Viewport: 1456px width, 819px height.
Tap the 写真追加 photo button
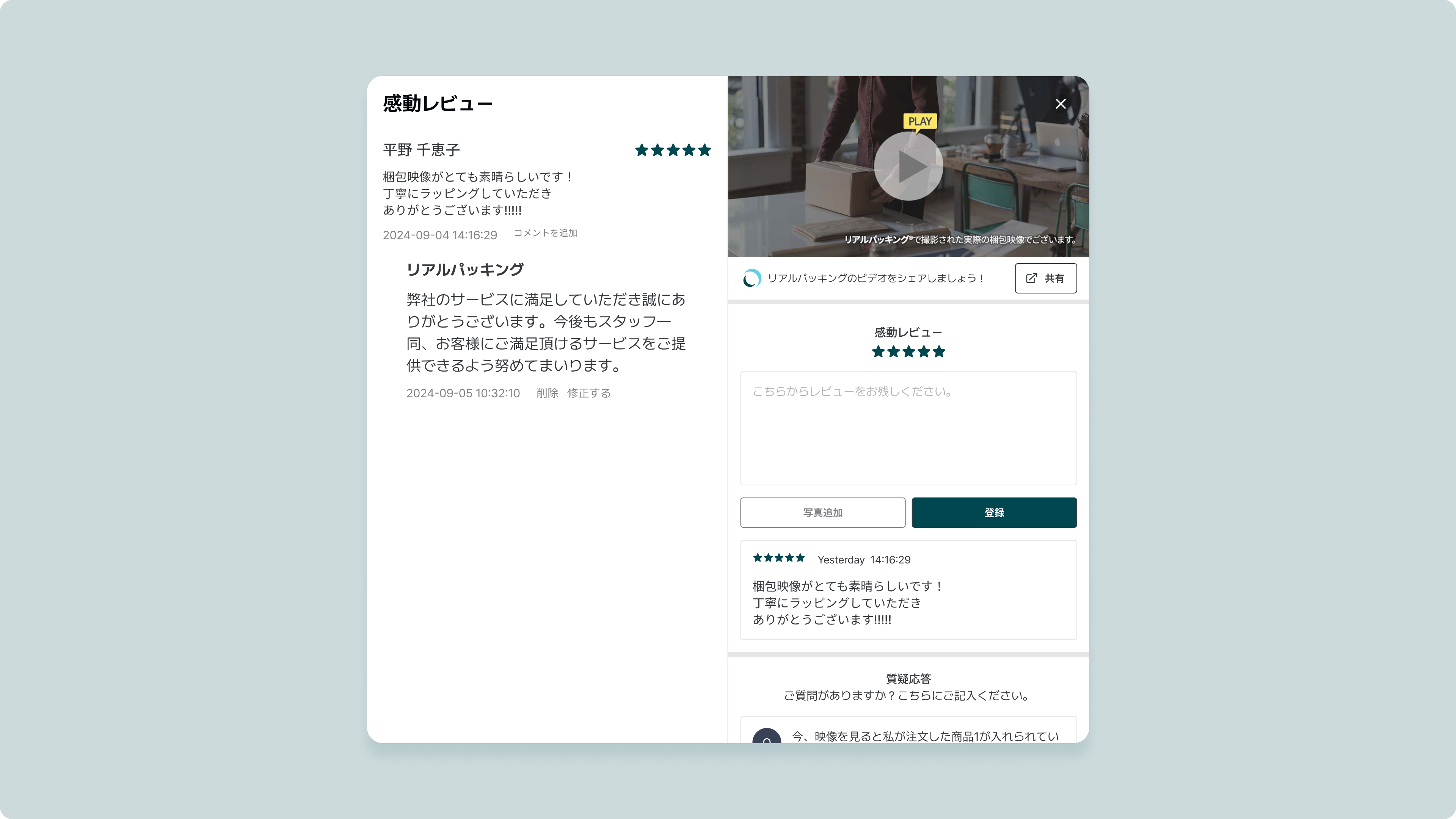pyautogui.click(x=822, y=513)
